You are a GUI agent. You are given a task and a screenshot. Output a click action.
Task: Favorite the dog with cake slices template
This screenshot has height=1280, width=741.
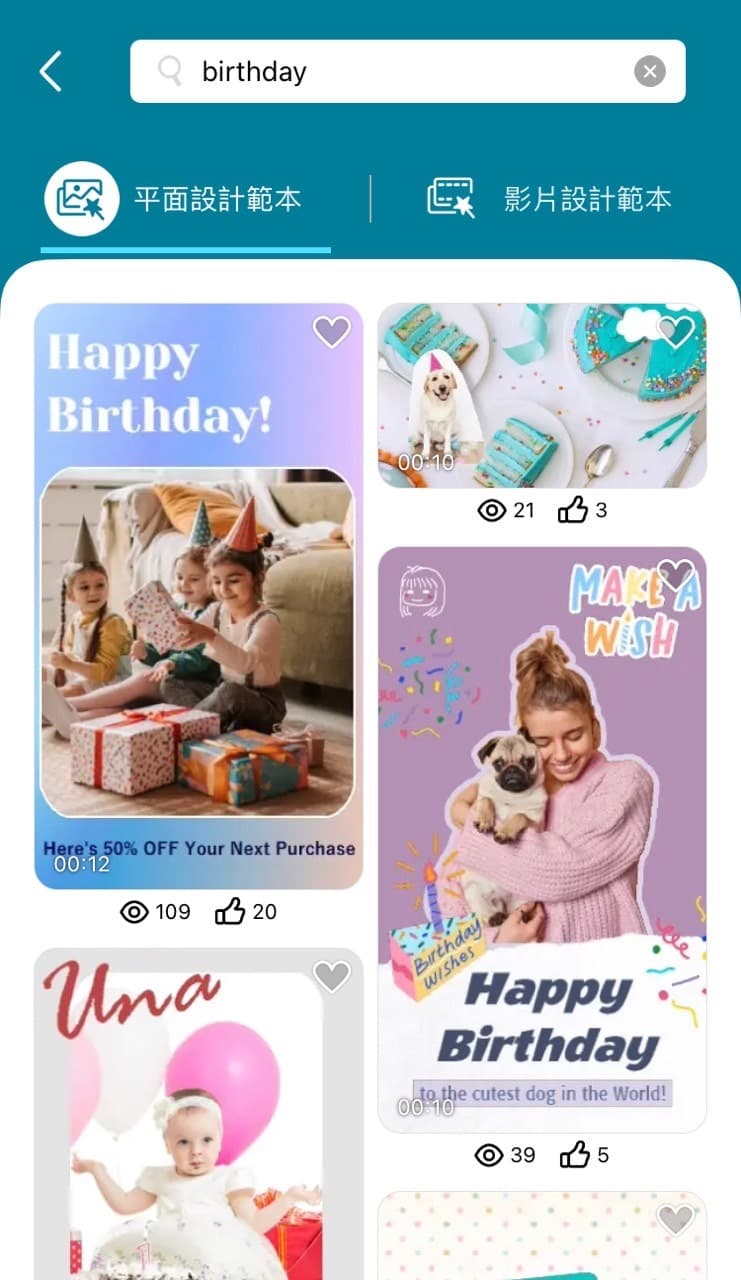pyautogui.click(x=676, y=331)
